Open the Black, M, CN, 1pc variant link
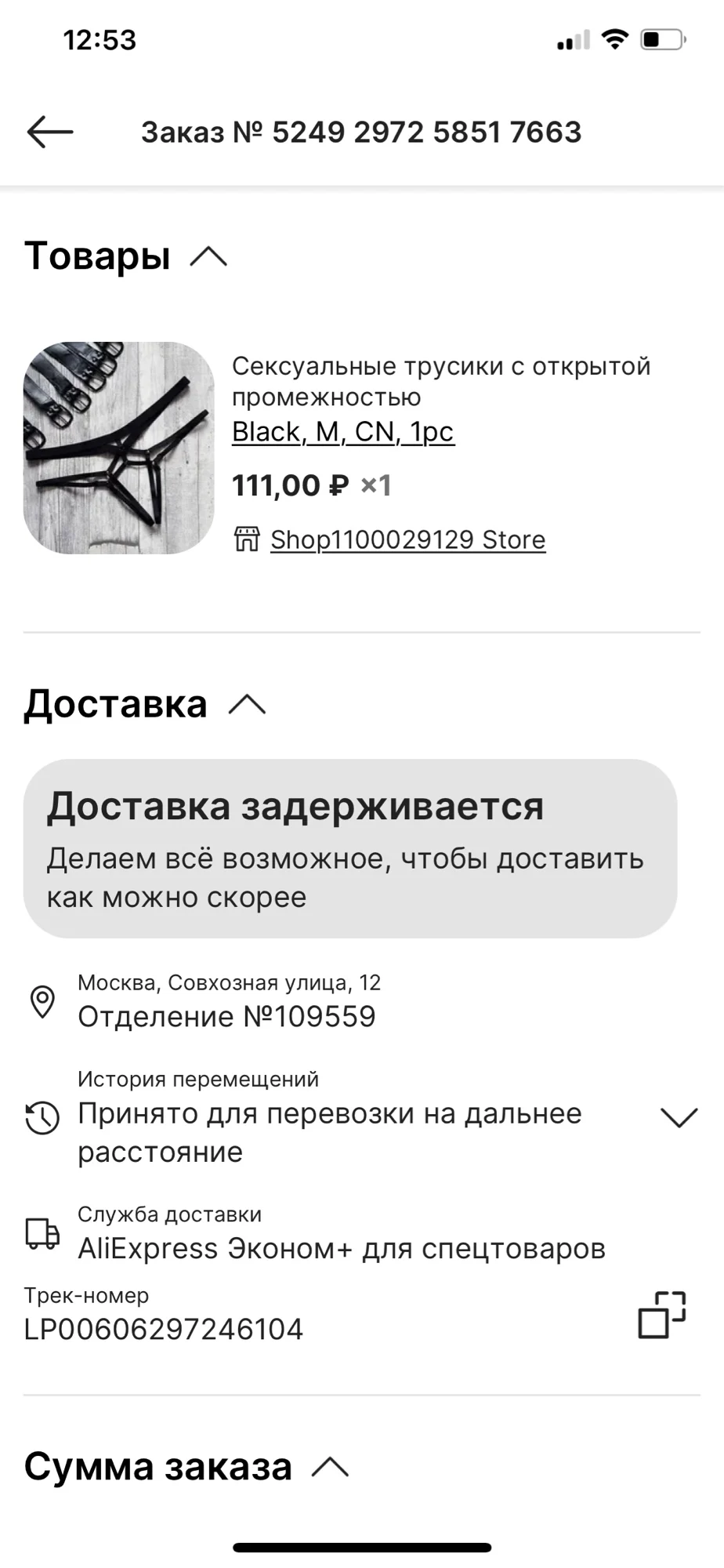The image size is (724, 1568). 342,432
